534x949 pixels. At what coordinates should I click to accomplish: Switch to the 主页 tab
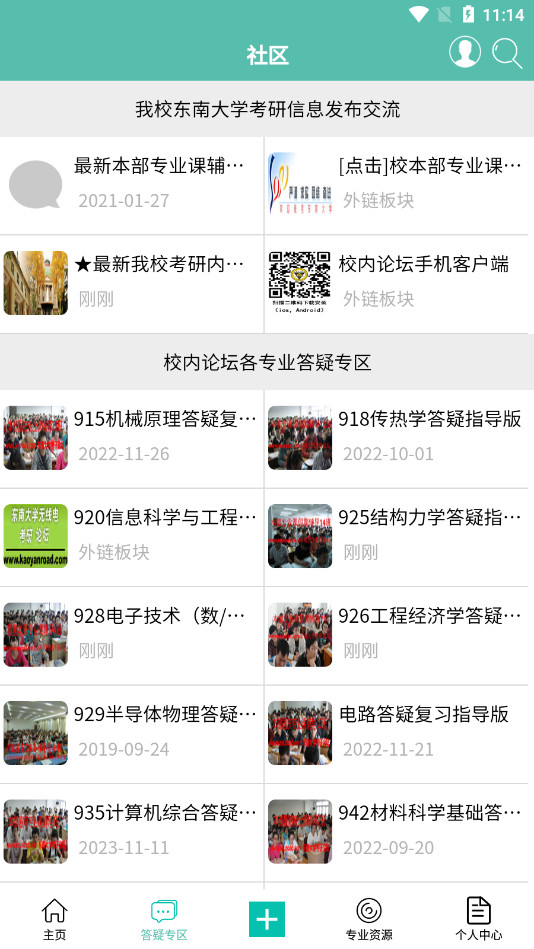click(x=54, y=919)
